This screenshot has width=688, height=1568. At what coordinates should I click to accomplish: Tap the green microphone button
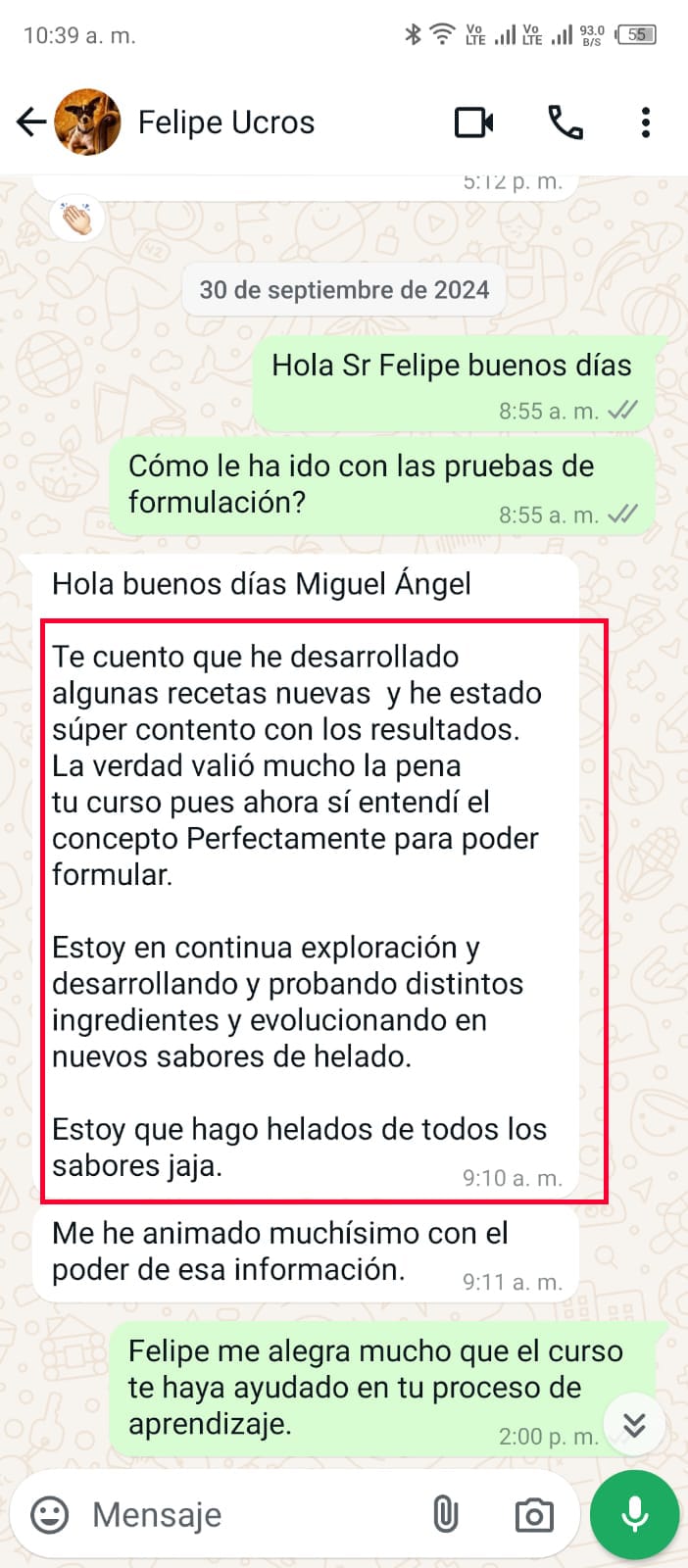[634, 1515]
